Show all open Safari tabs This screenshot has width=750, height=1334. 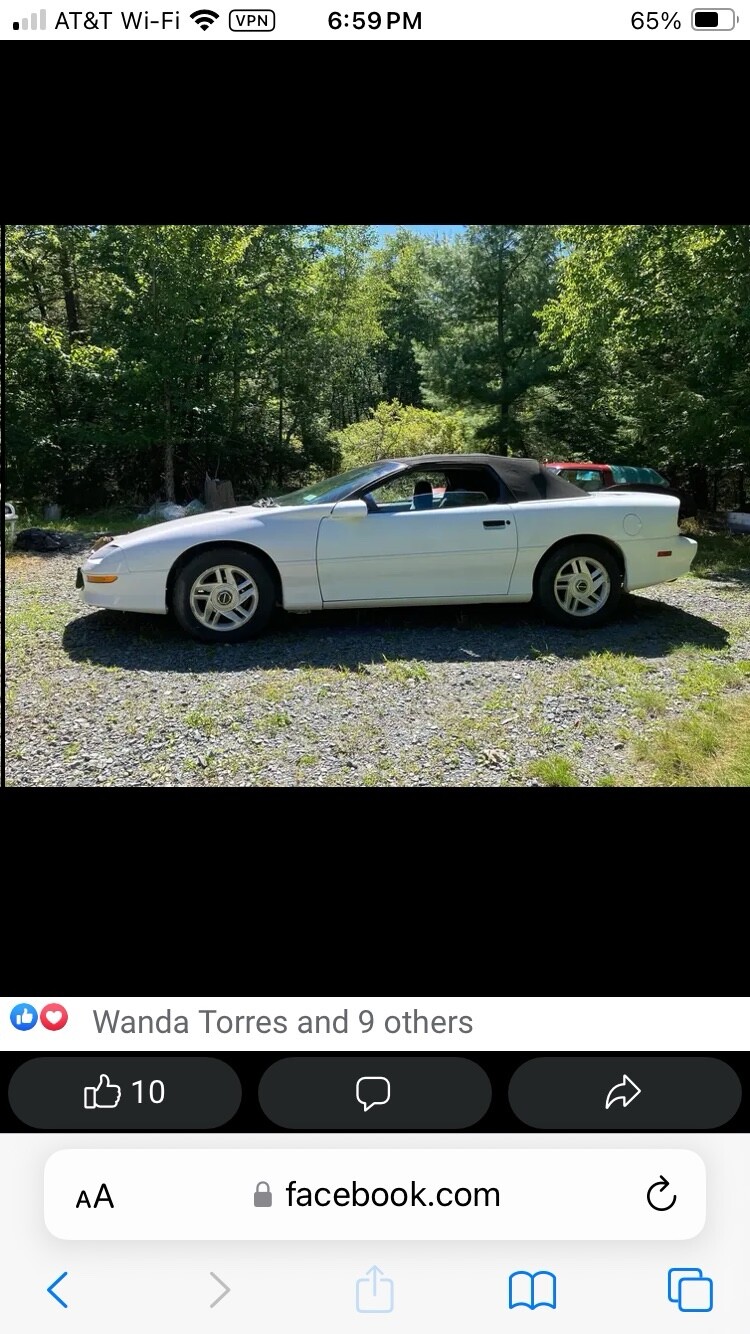point(690,1290)
